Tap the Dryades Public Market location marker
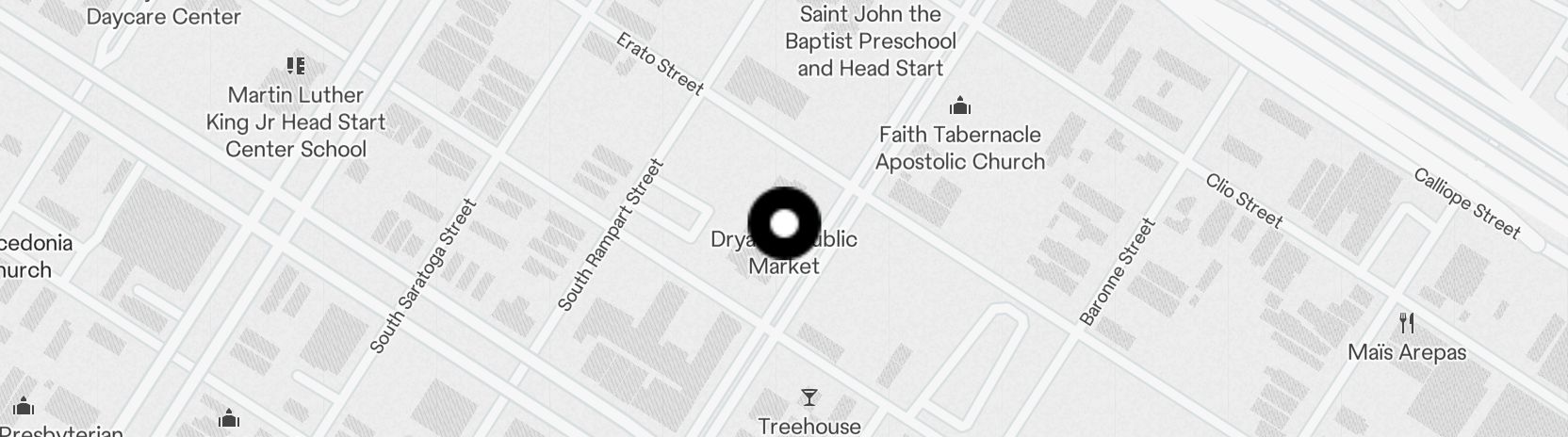Image resolution: width=1568 pixels, height=437 pixels. pyautogui.click(x=784, y=224)
